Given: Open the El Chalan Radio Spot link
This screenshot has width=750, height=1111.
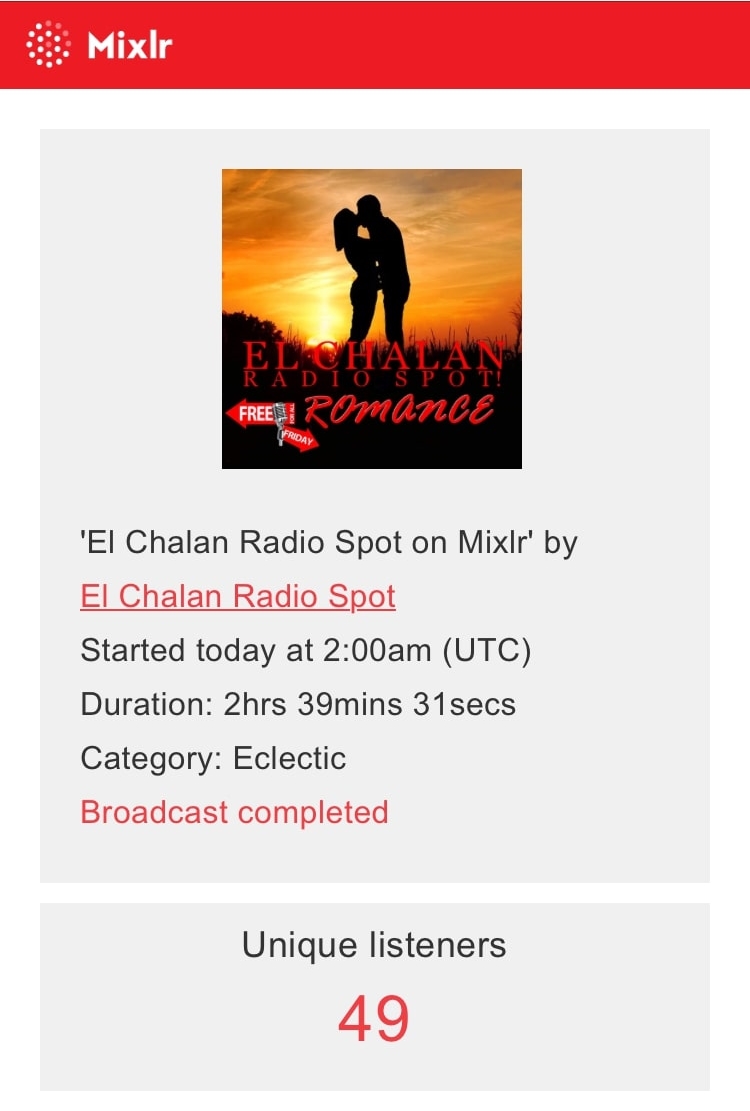Looking at the screenshot, I should (238, 597).
